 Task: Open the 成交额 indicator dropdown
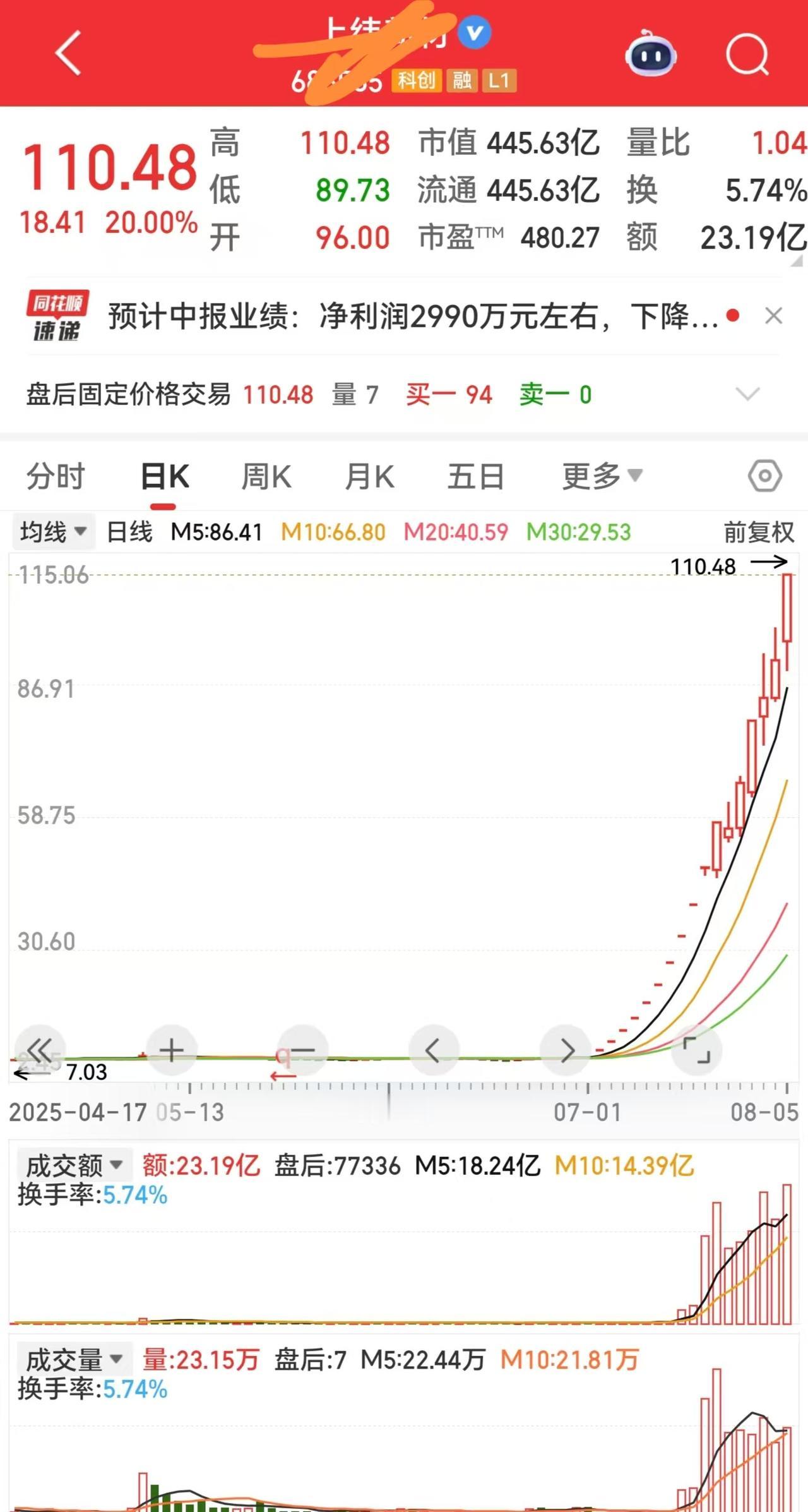tap(73, 1165)
